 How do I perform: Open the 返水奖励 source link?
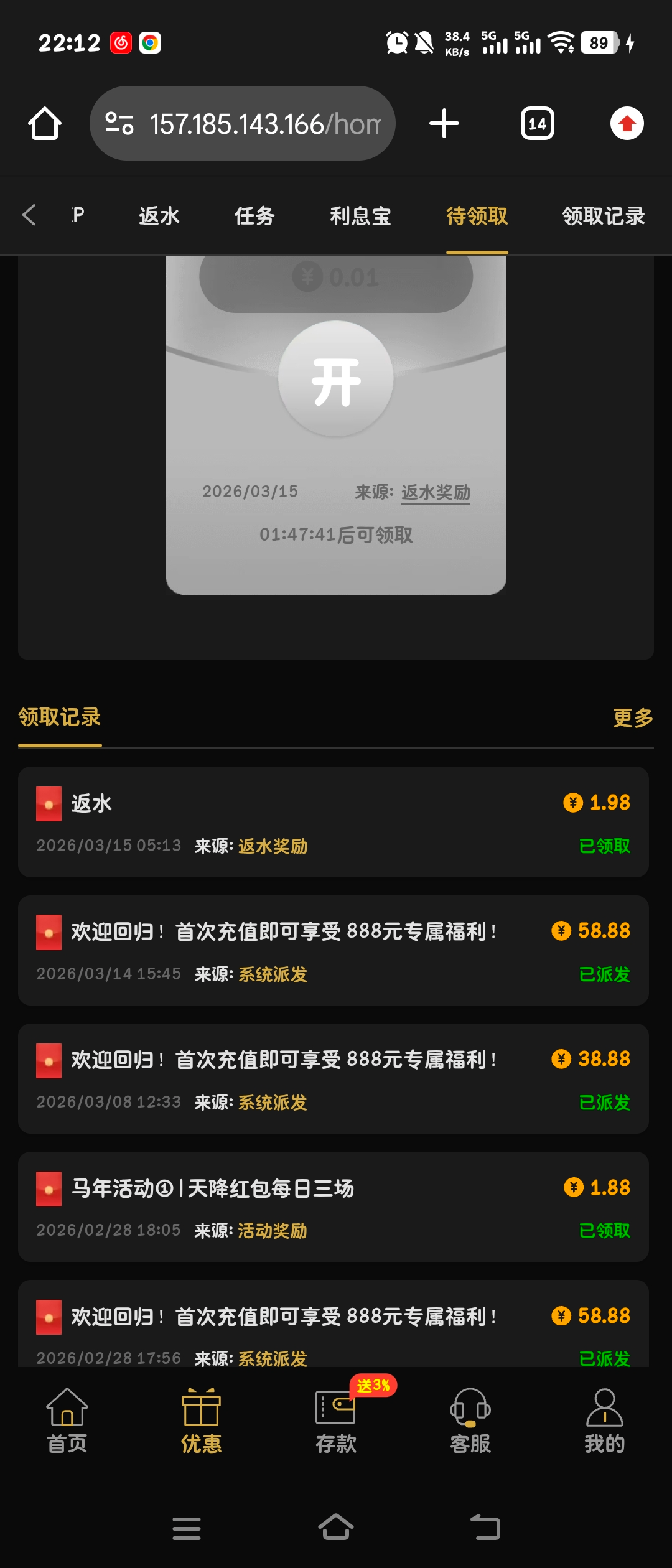coord(436,492)
